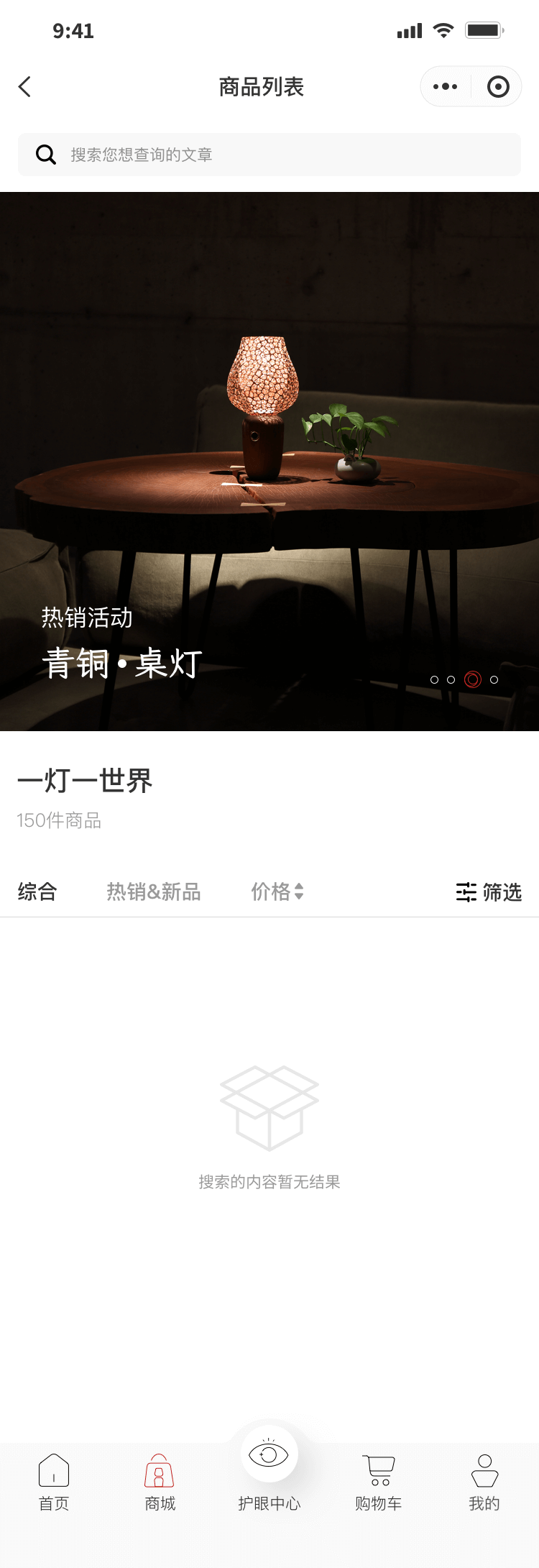Screen dimensions: 539x1568
Task: Select the 综合 sort tab
Action: [x=37, y=892]
